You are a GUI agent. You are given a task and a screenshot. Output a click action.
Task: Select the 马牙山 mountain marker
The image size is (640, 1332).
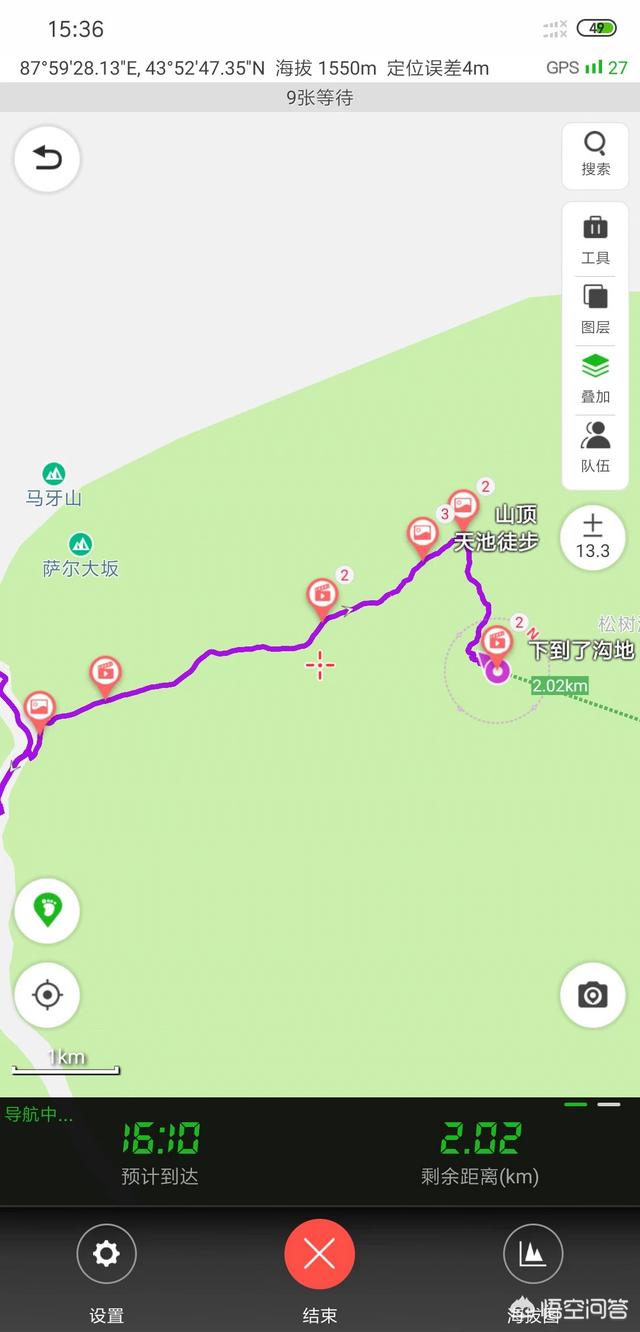tap(54, 473)
